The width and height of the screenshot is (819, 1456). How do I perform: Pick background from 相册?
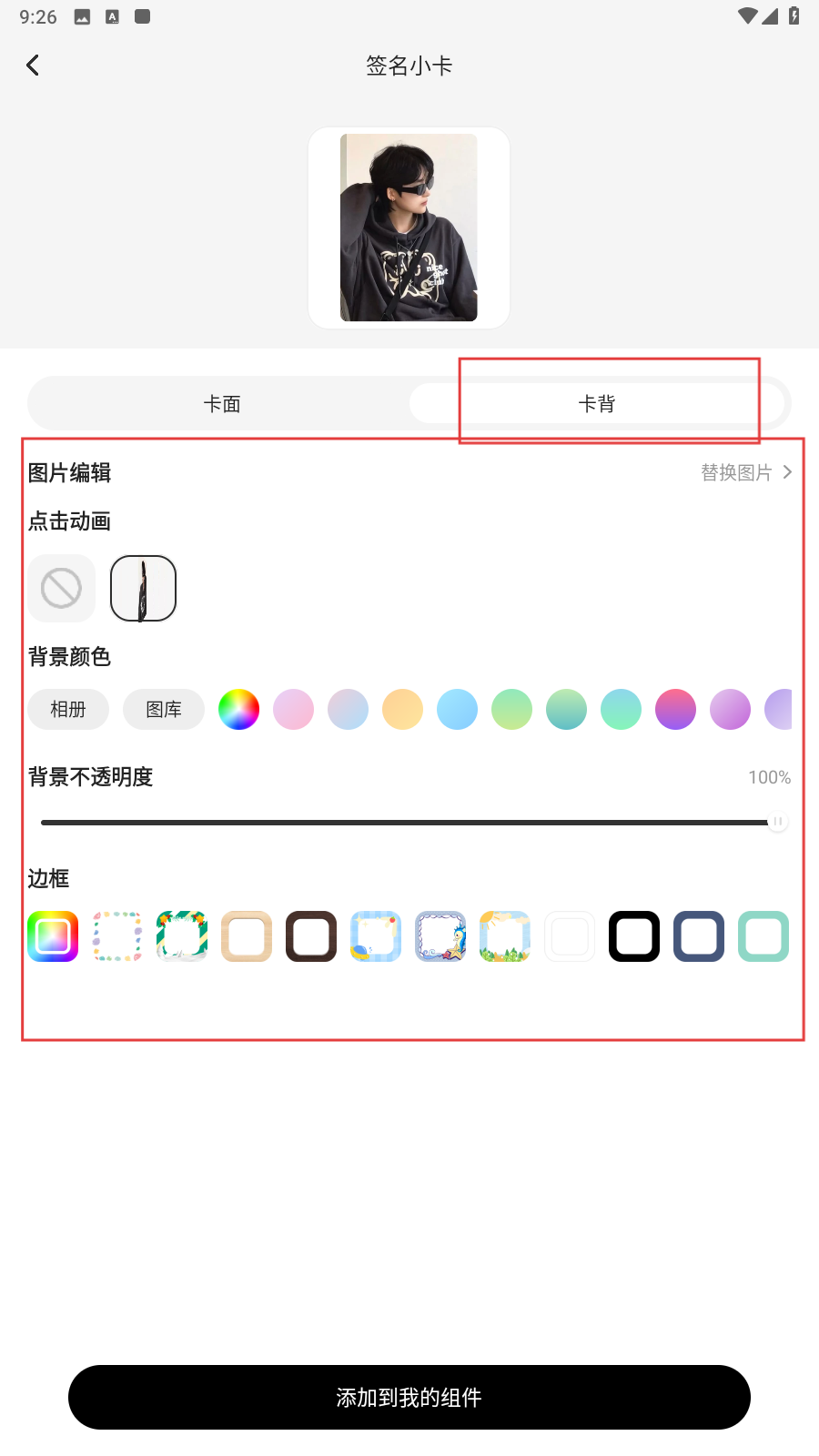(68, 709)
